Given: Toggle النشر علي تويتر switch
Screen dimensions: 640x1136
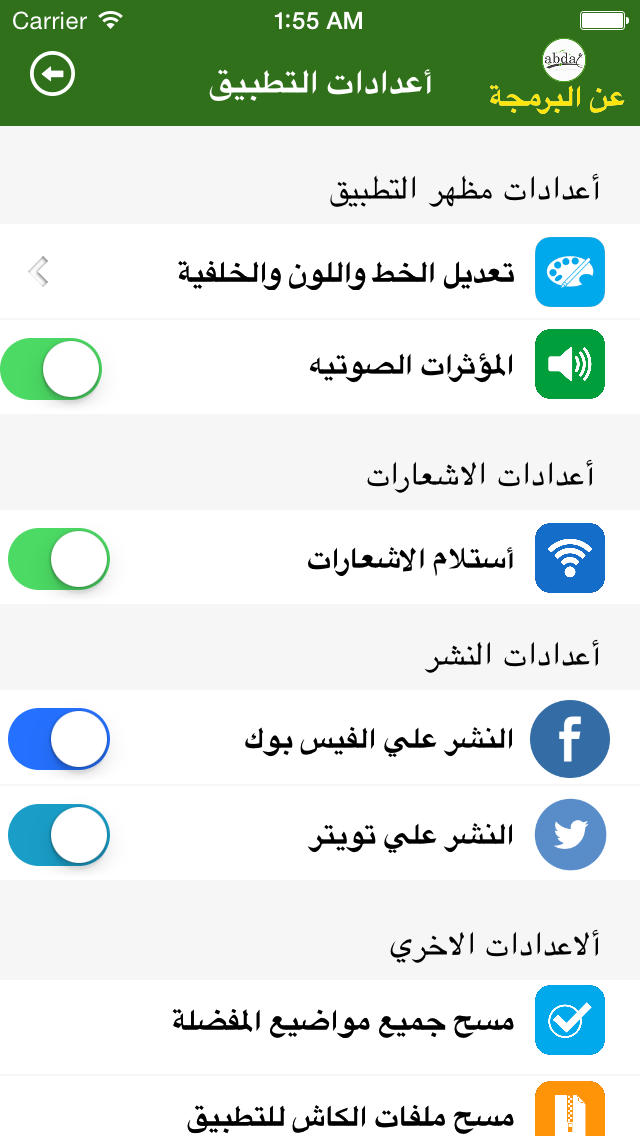Looking at the screenshot, I should (59, 835).
